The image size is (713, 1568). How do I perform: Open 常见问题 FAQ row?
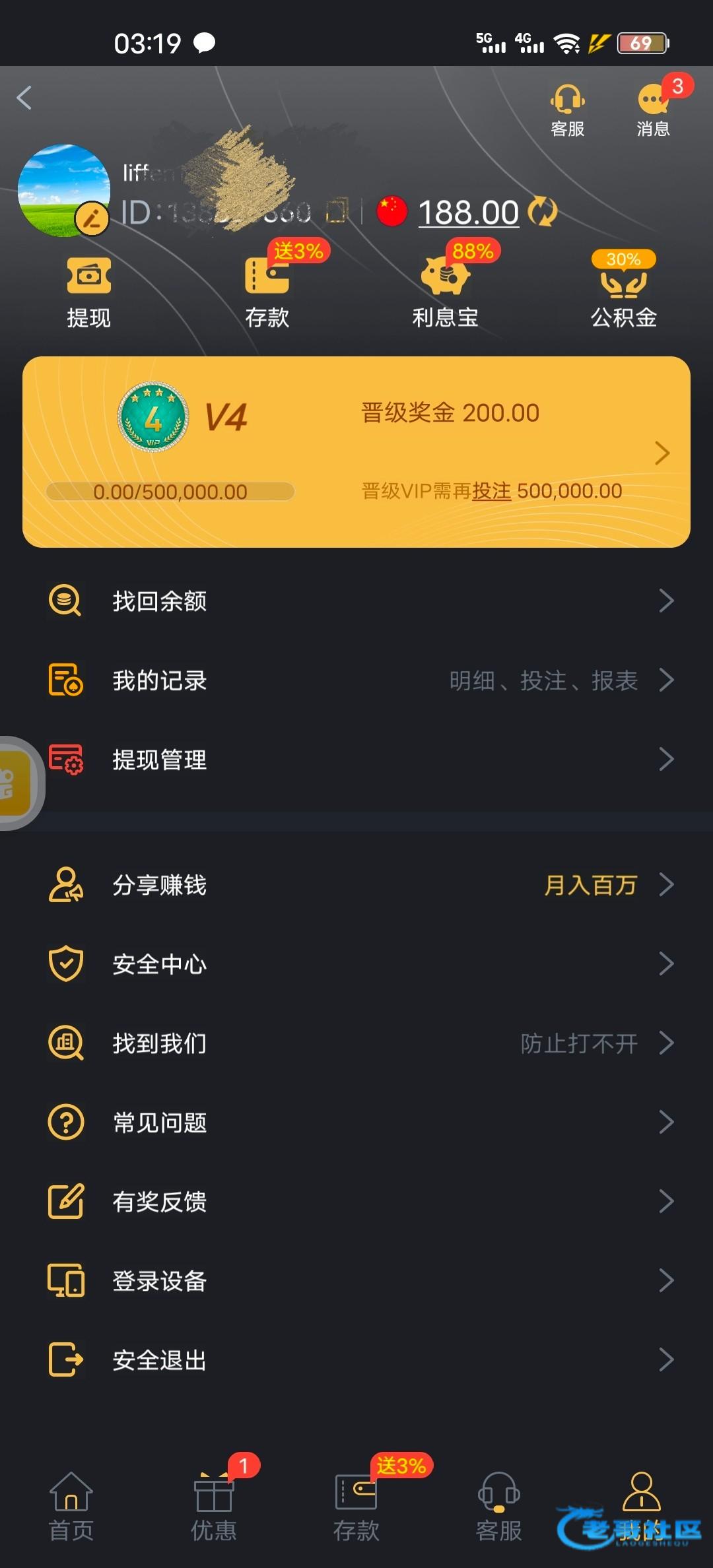tap(356, 1123)
